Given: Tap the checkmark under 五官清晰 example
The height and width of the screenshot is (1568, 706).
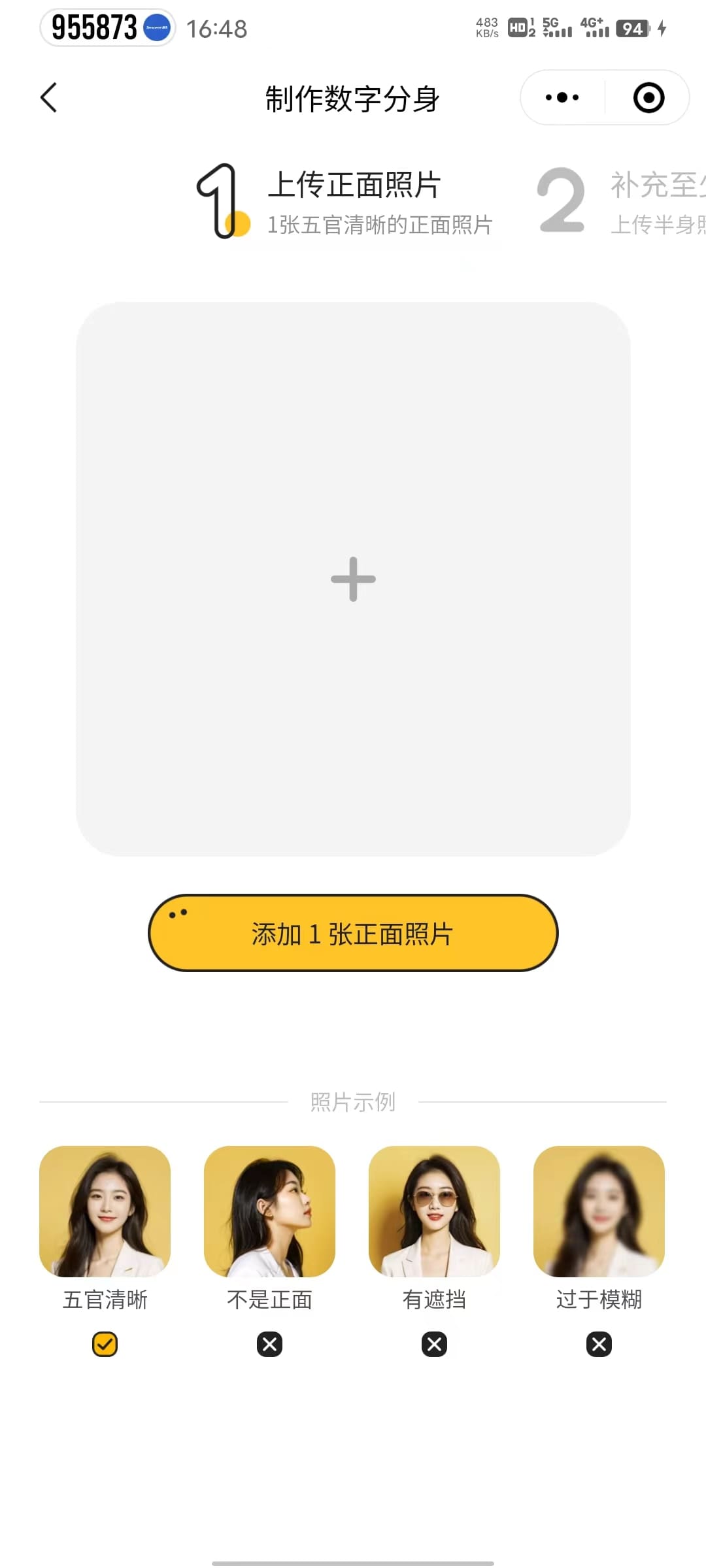Looking at the screenshot, I should tap(104, 1343).
